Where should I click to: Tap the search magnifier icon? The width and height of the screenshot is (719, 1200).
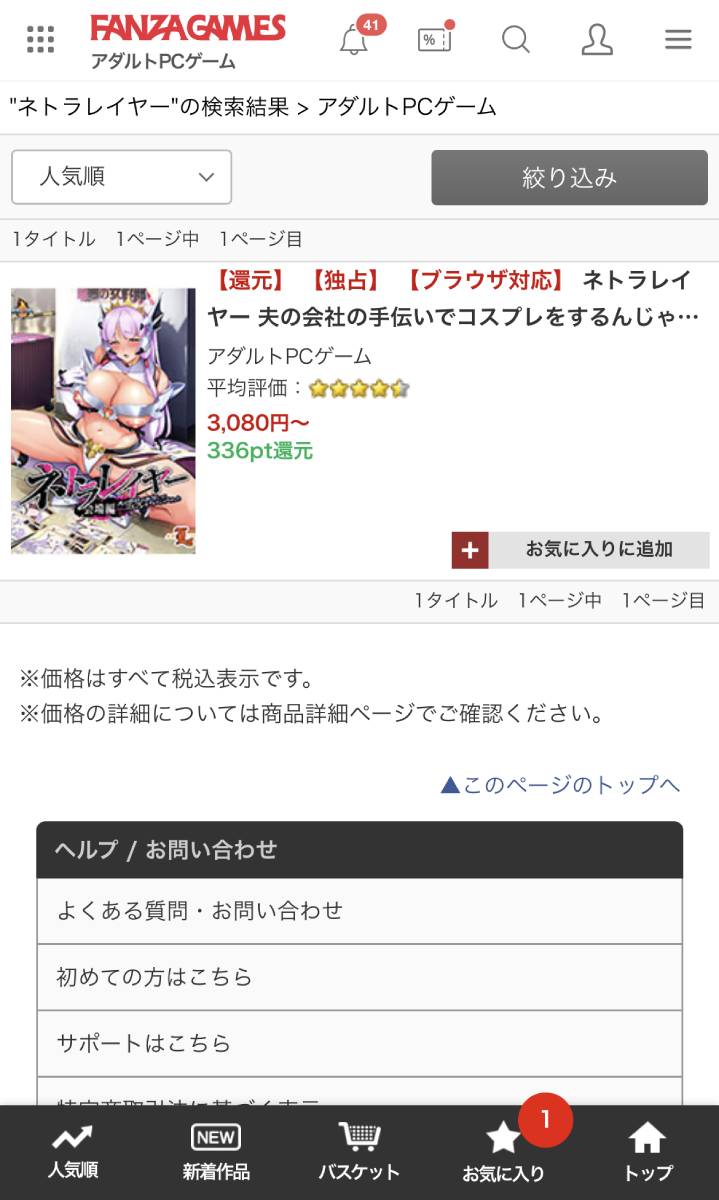pyautogui.click(x=515, y=40)
